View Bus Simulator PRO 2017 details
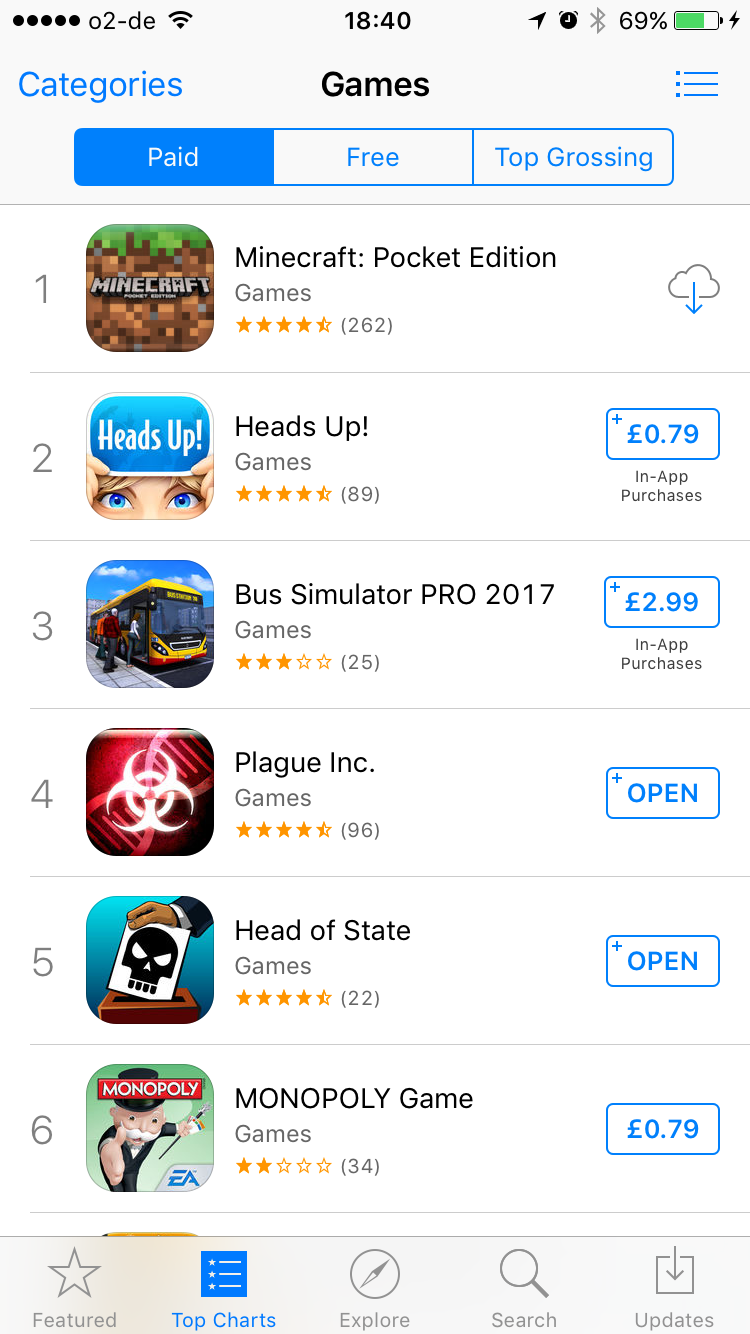Viewport: 750px width, 1334px height. click(394, 594)
